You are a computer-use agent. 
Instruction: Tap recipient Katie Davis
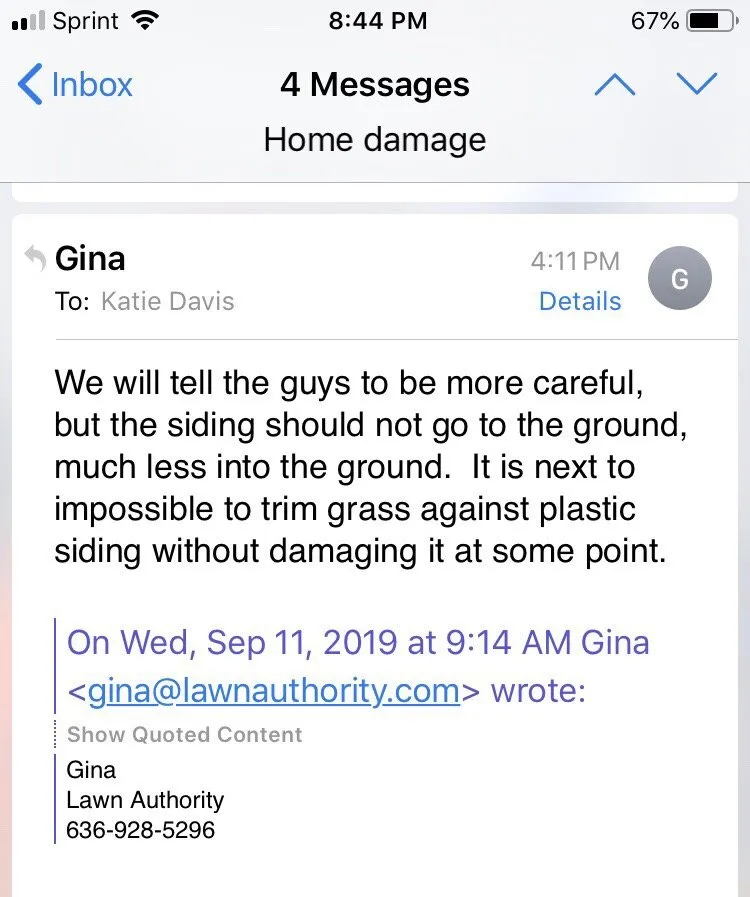(167, 302)
